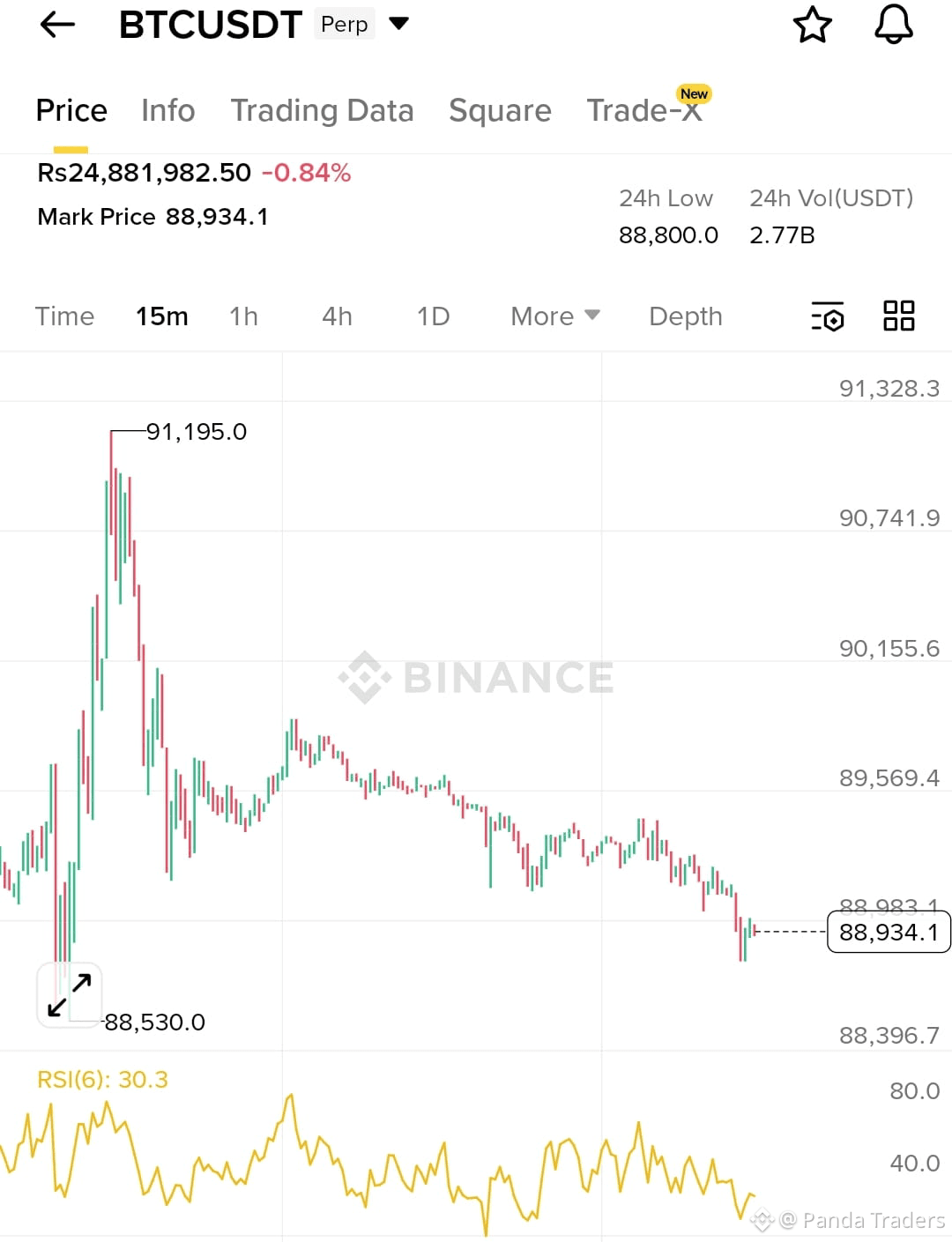This screenshot has width=952, height=1242.
Task: Switch to the Trading Data tab
Action: 323,110
